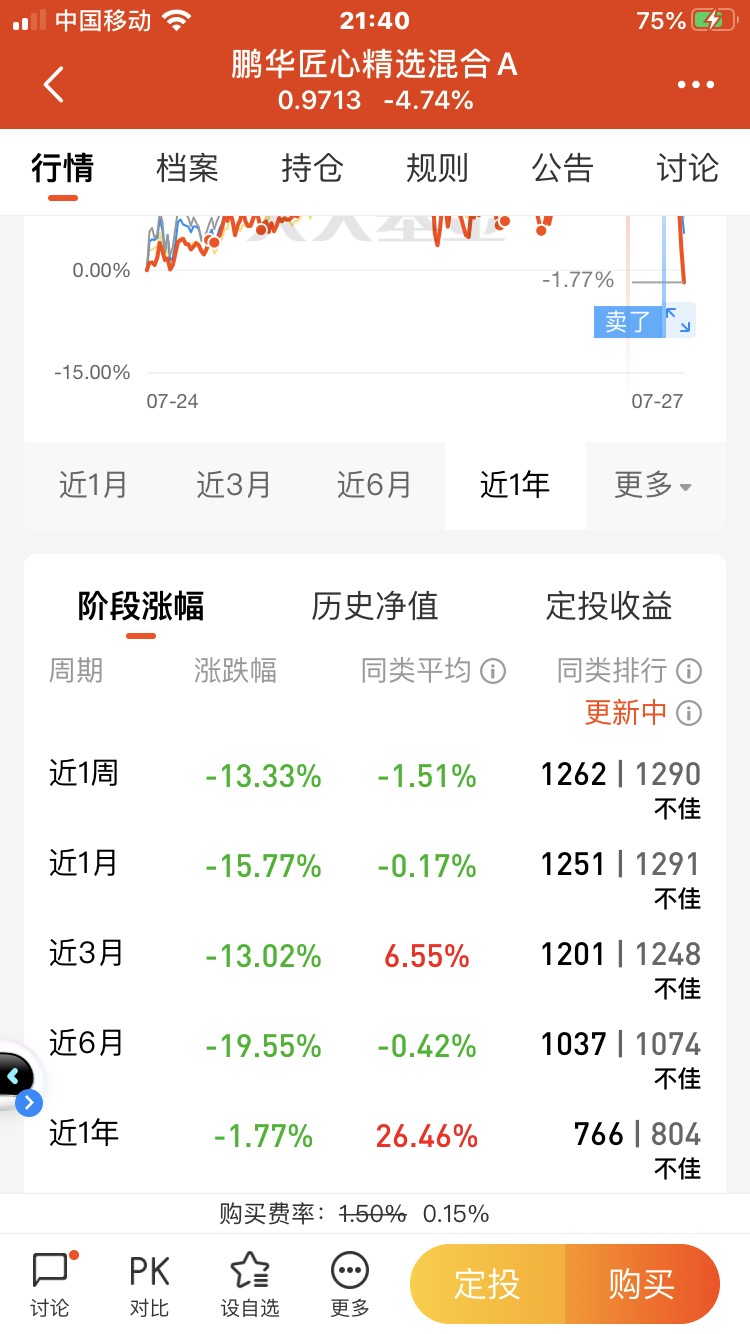Open the 更多 ellipsis icon in bottom bar
Screen dimensions: 750x1334
point(349,1283)
